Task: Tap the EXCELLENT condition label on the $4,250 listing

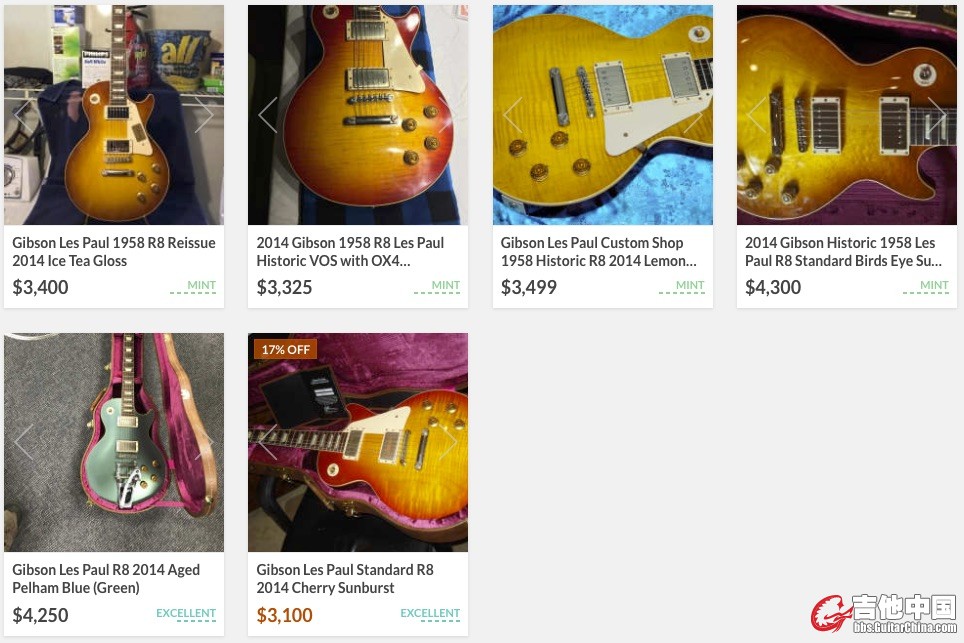Action: (186, 614)
